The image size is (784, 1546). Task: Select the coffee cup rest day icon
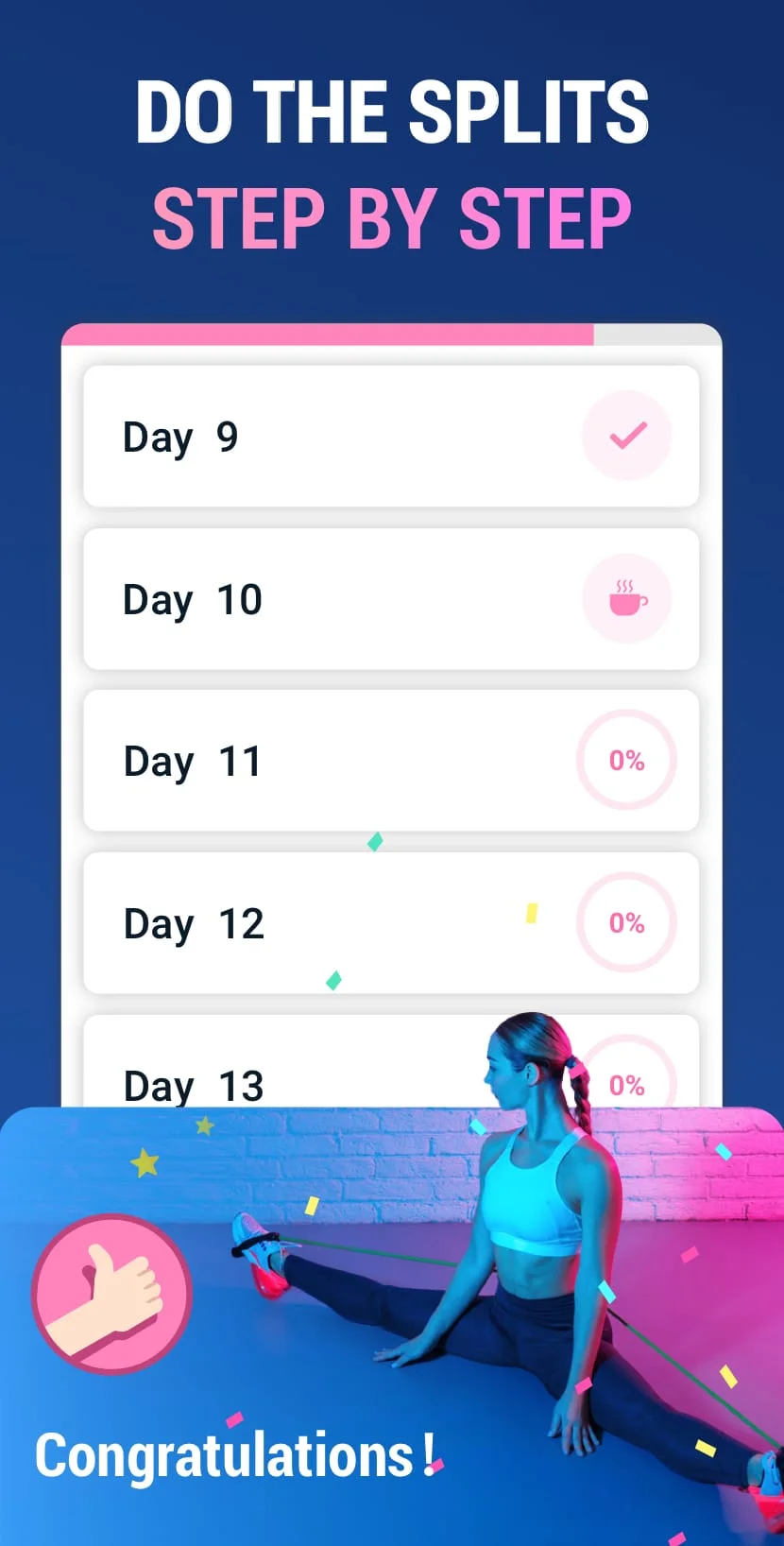(x=627, y=597)
